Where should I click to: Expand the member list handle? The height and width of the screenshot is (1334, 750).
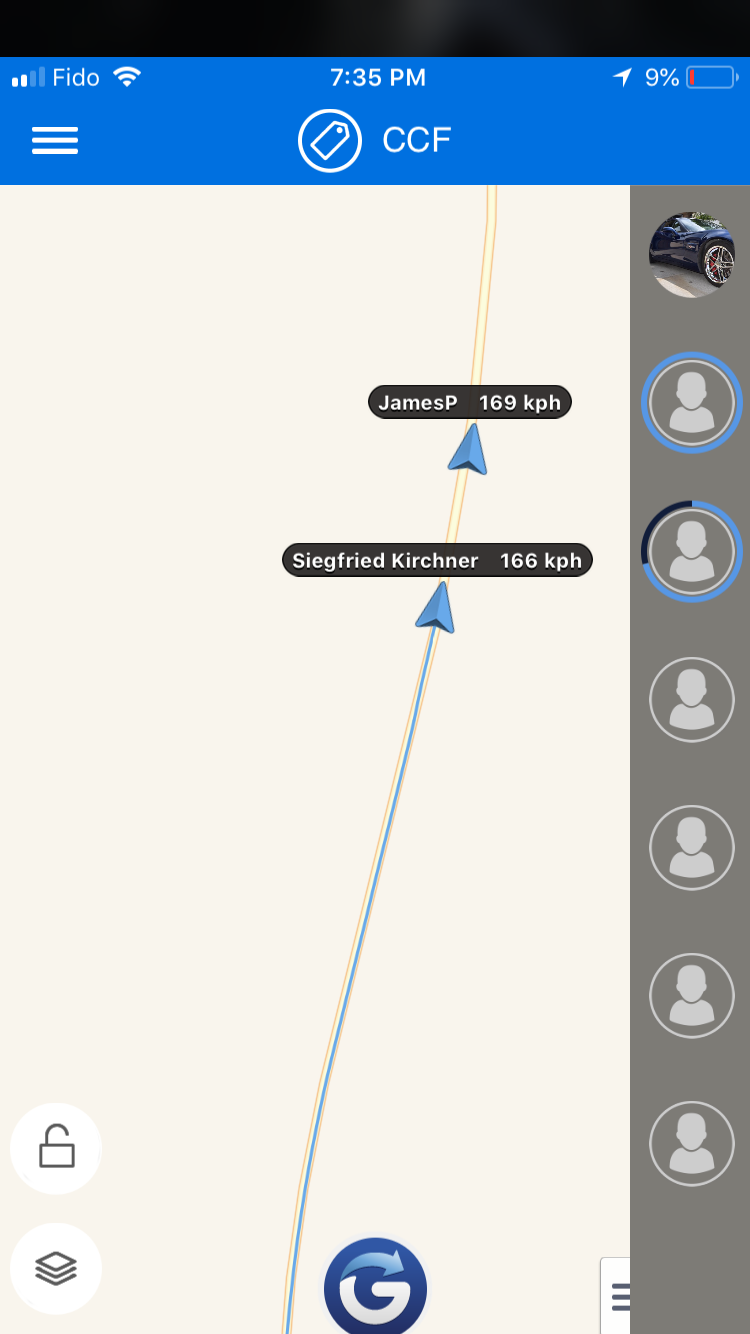pyautogui.click(x=618, y=1297)
